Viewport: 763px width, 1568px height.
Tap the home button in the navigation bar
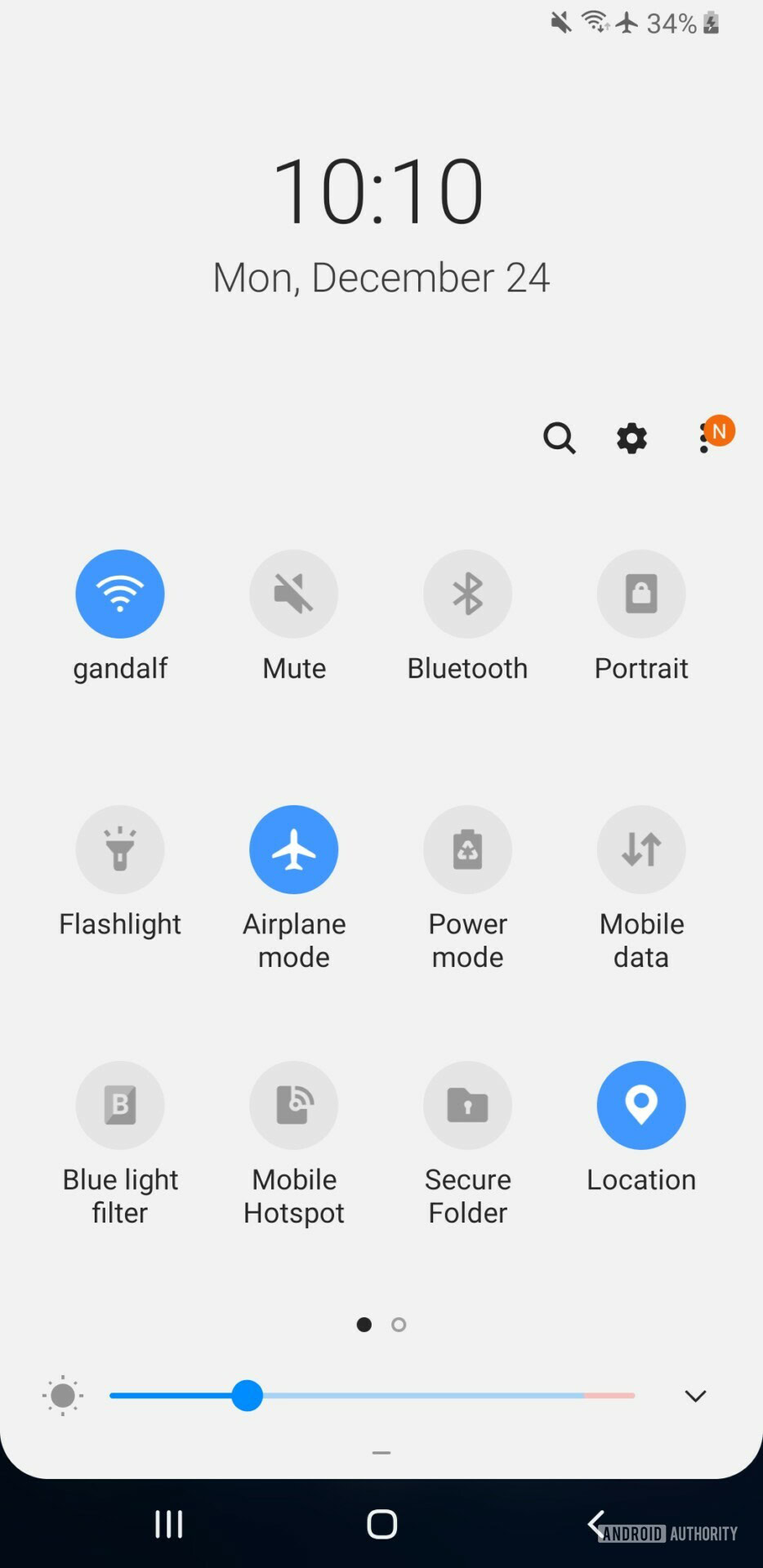381,1524
